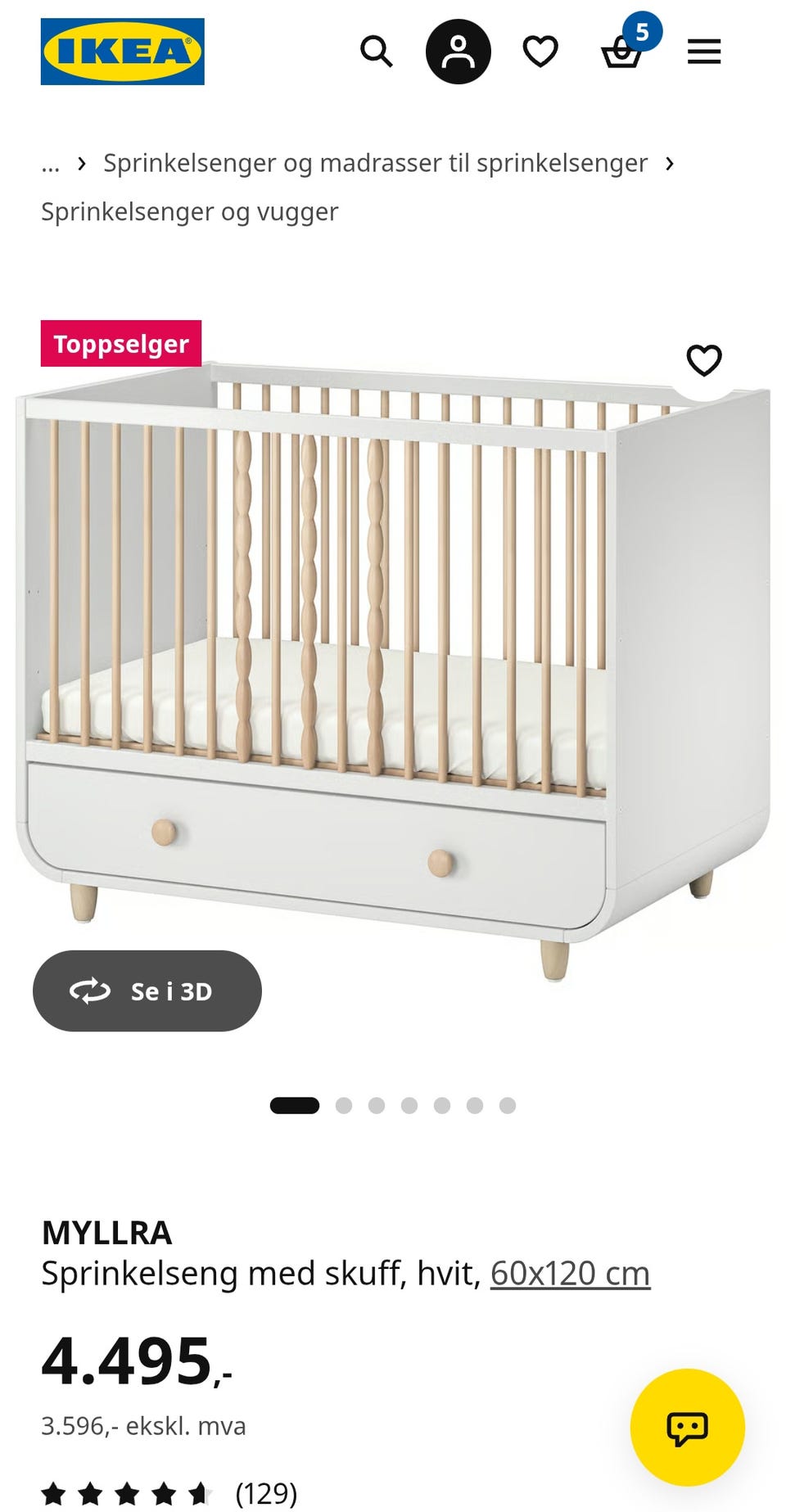Image resolution: width=786 pixels, height=1512 pixels.
Task: Jump to the last image indicator dot
Action: tap(508, 1105)
